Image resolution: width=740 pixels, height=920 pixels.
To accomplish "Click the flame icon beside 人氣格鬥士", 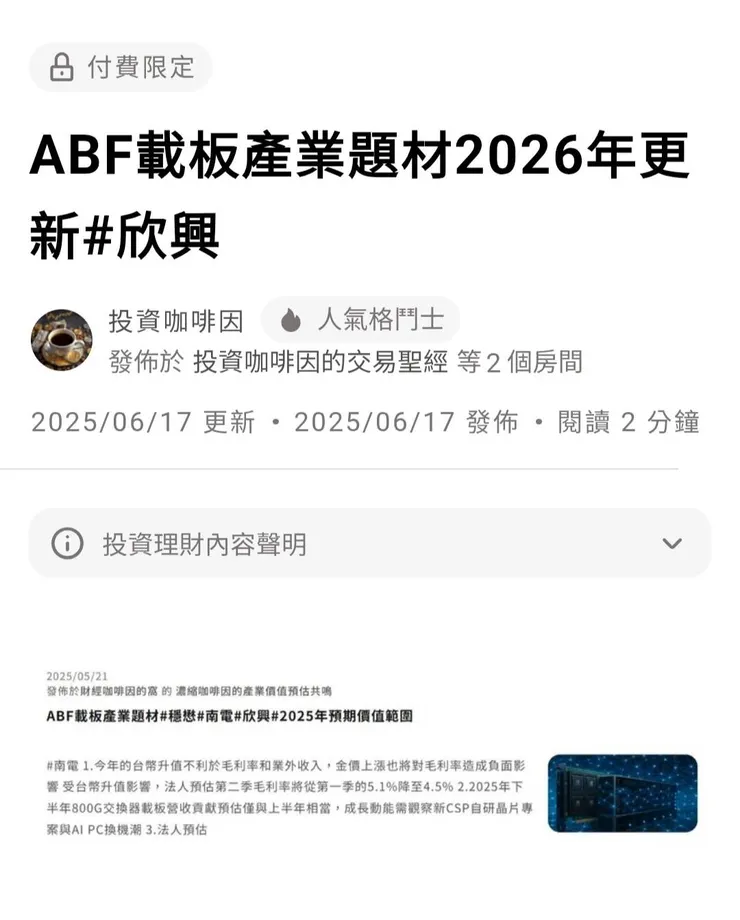I will (x=291, y=319).
